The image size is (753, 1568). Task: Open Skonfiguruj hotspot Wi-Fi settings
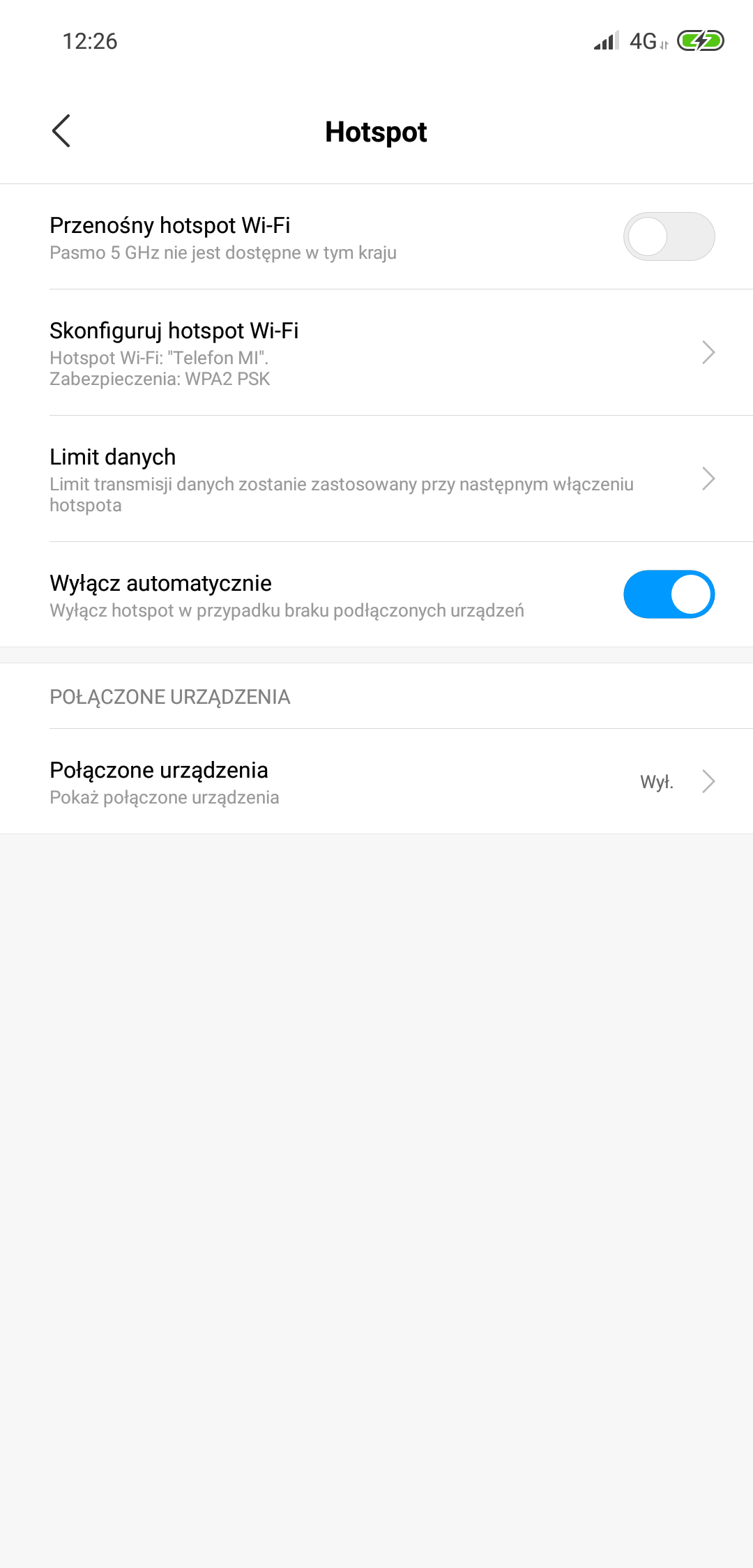[376, 353]
